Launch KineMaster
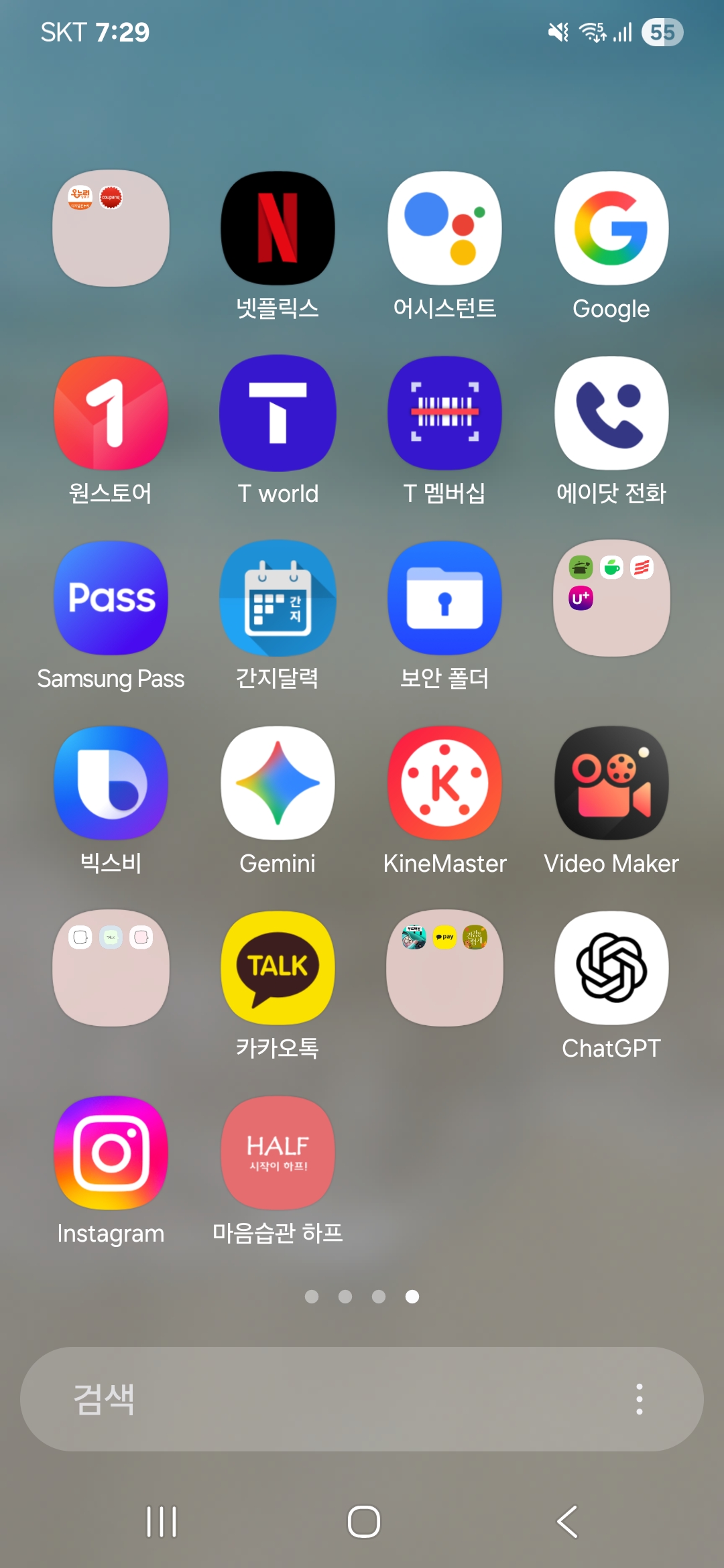Image resolution: width=724 pixels, height=1568 pixels. click(444, 783)
